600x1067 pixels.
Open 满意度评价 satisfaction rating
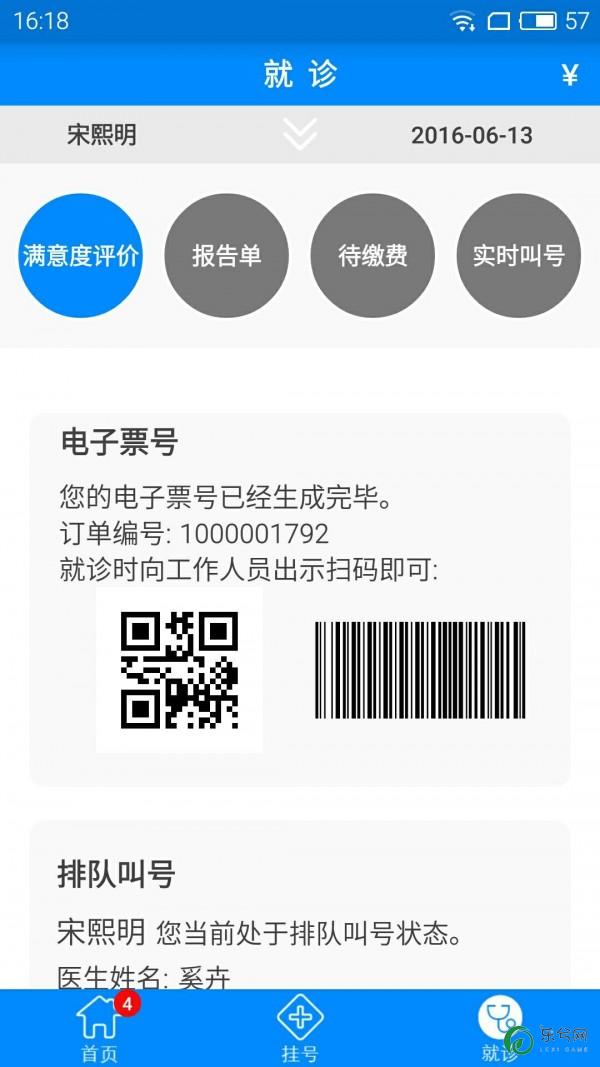point(80,256)
